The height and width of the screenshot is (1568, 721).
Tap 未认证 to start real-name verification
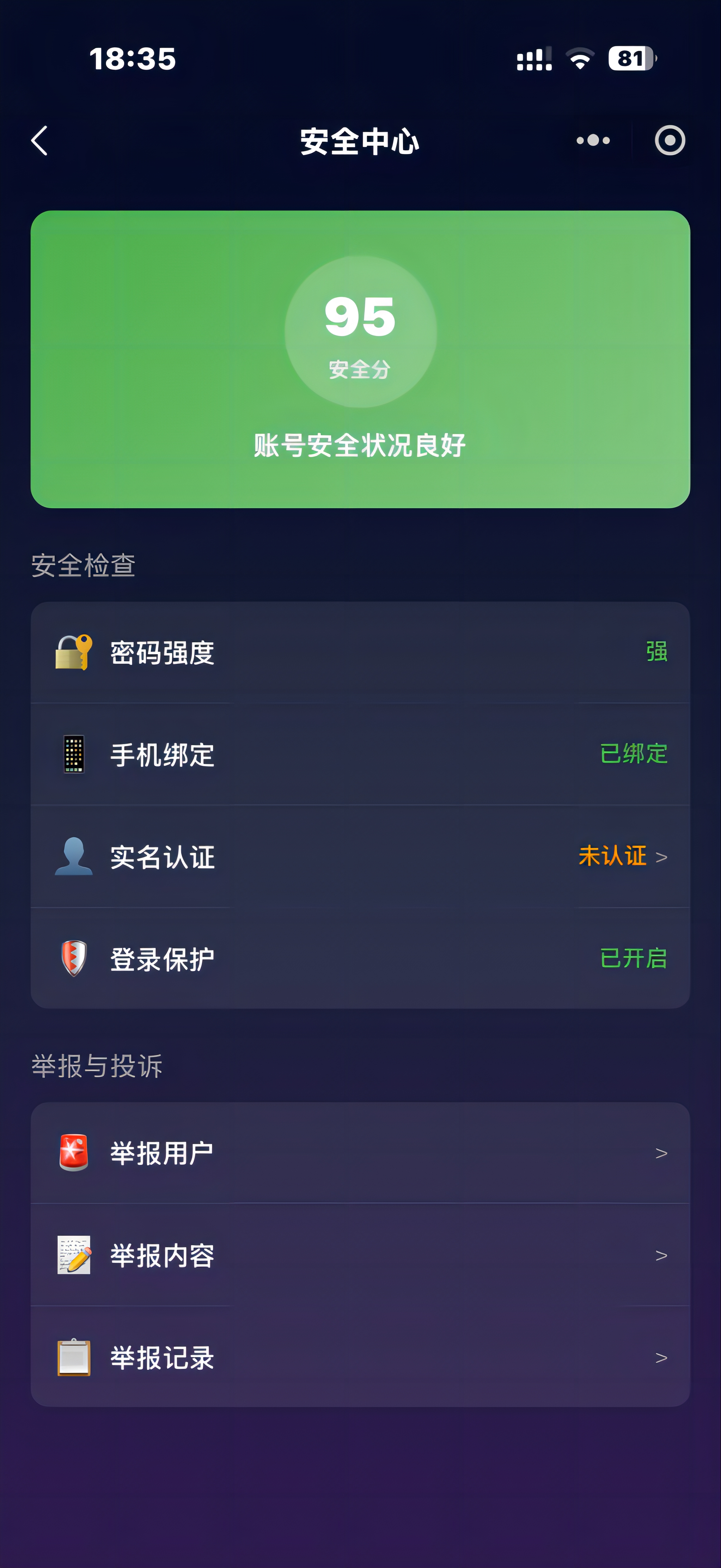point(613,856)
